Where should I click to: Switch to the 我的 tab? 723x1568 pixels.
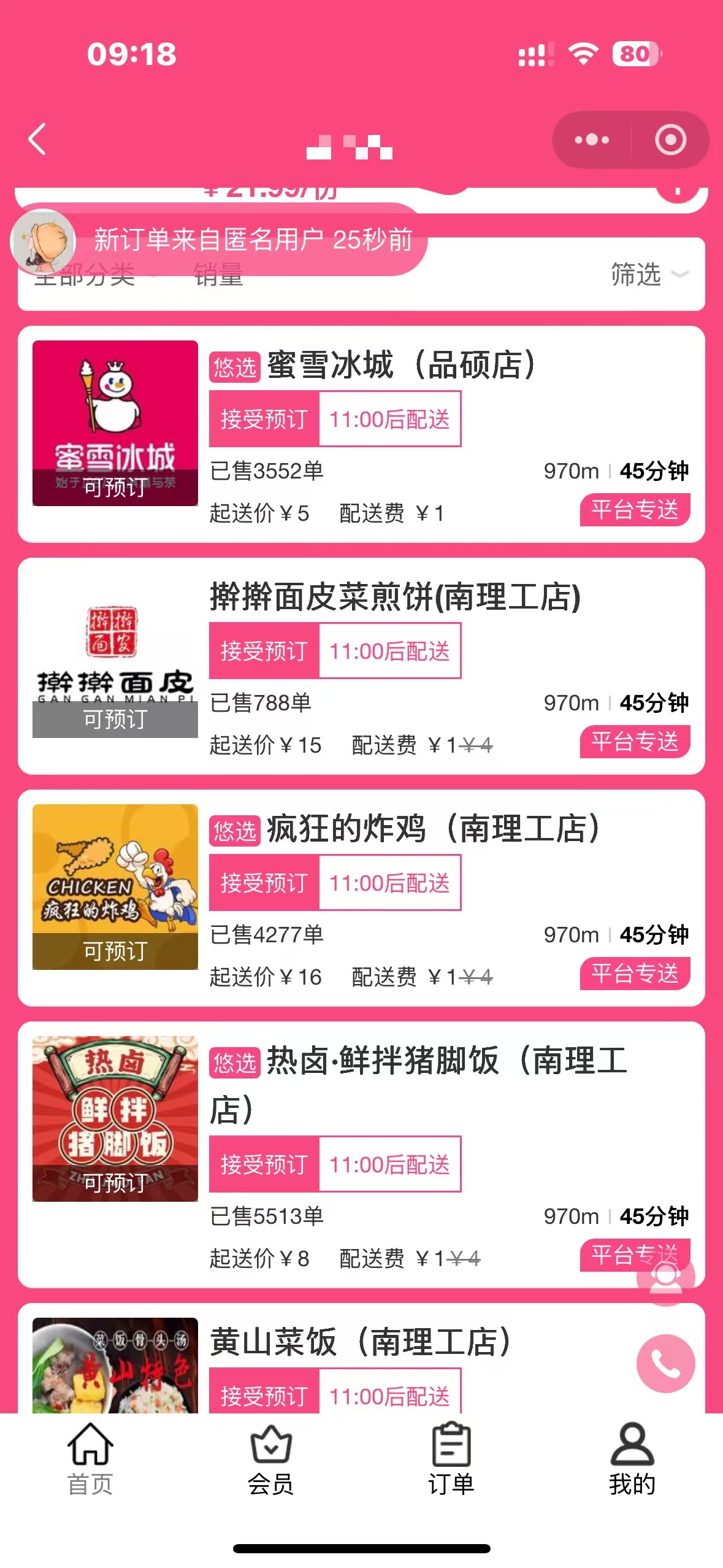[632, 1459]
